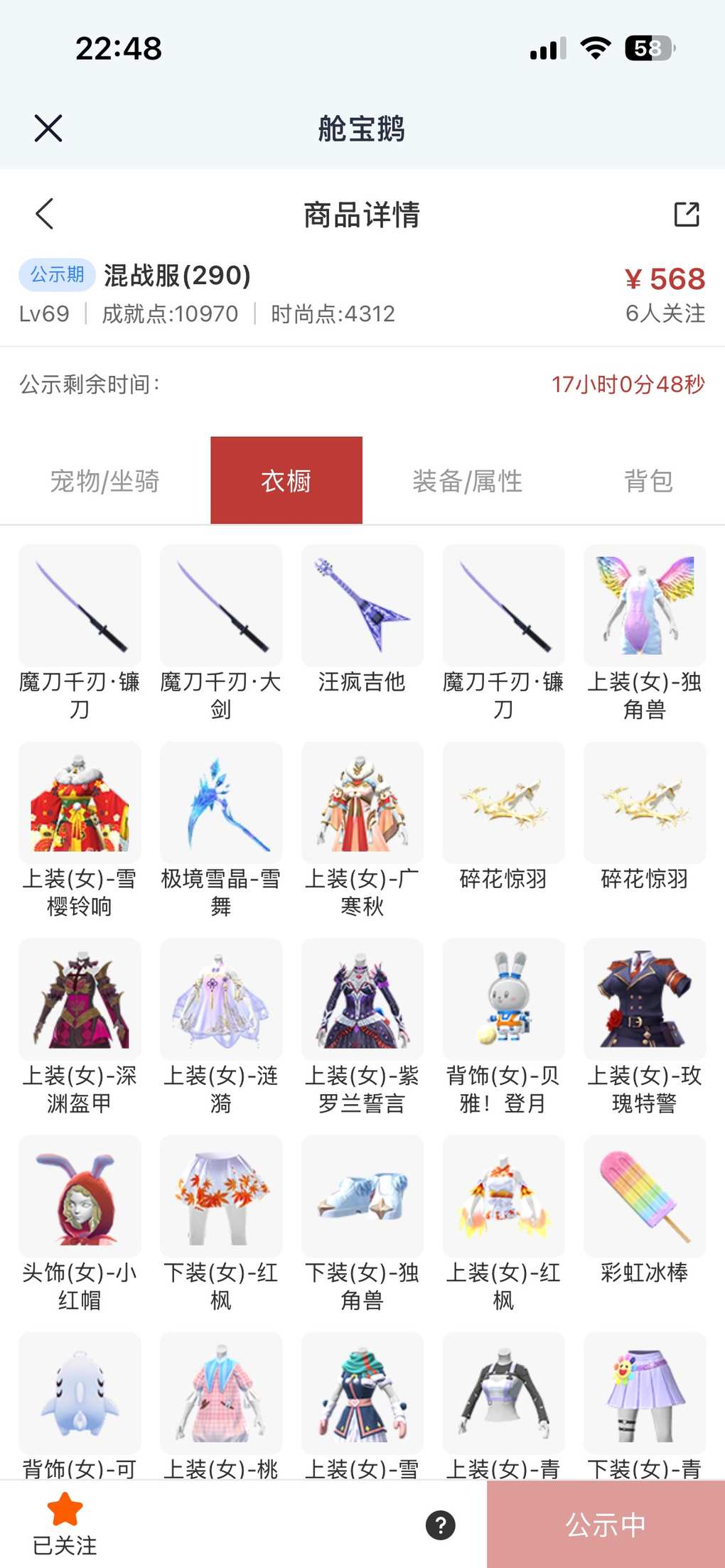Image resolution: width=725 pixels, height=1568 pixels.
Task: Select the 衣橱 tab
Action: click(286, 481)
